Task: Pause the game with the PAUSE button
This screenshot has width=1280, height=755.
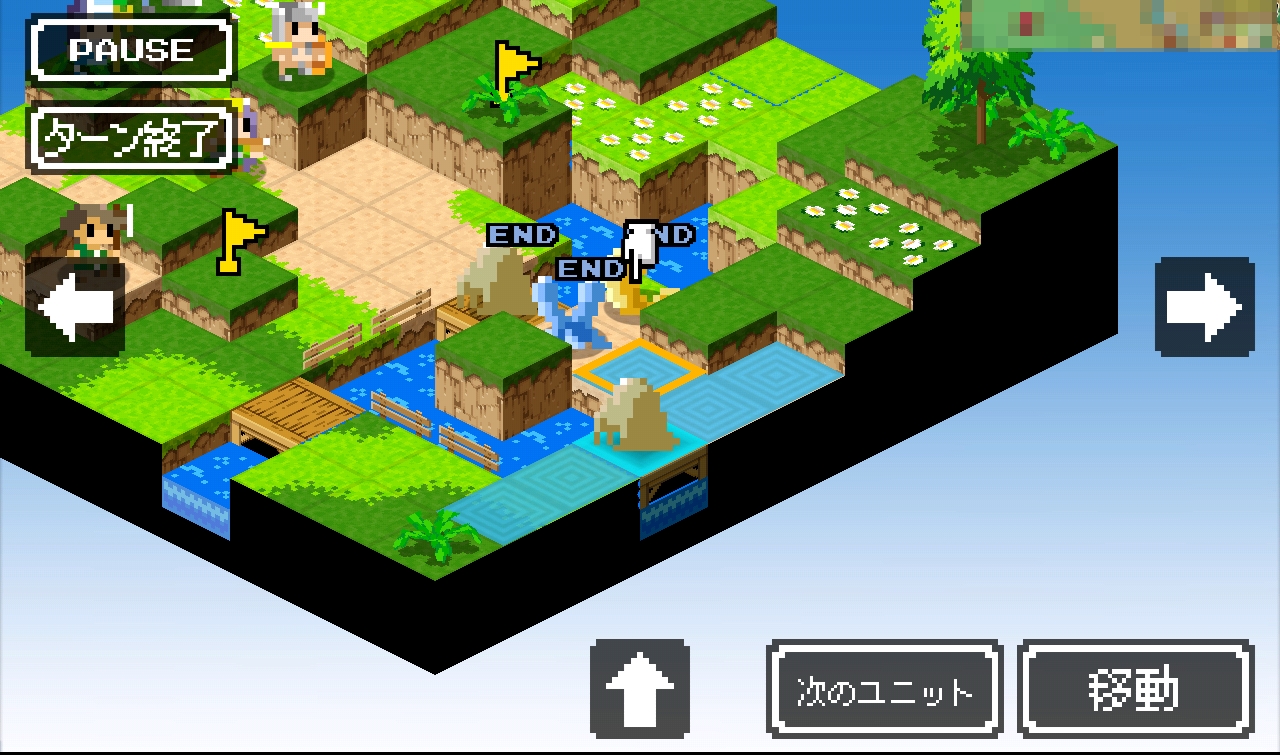Action: pos(132,50)
